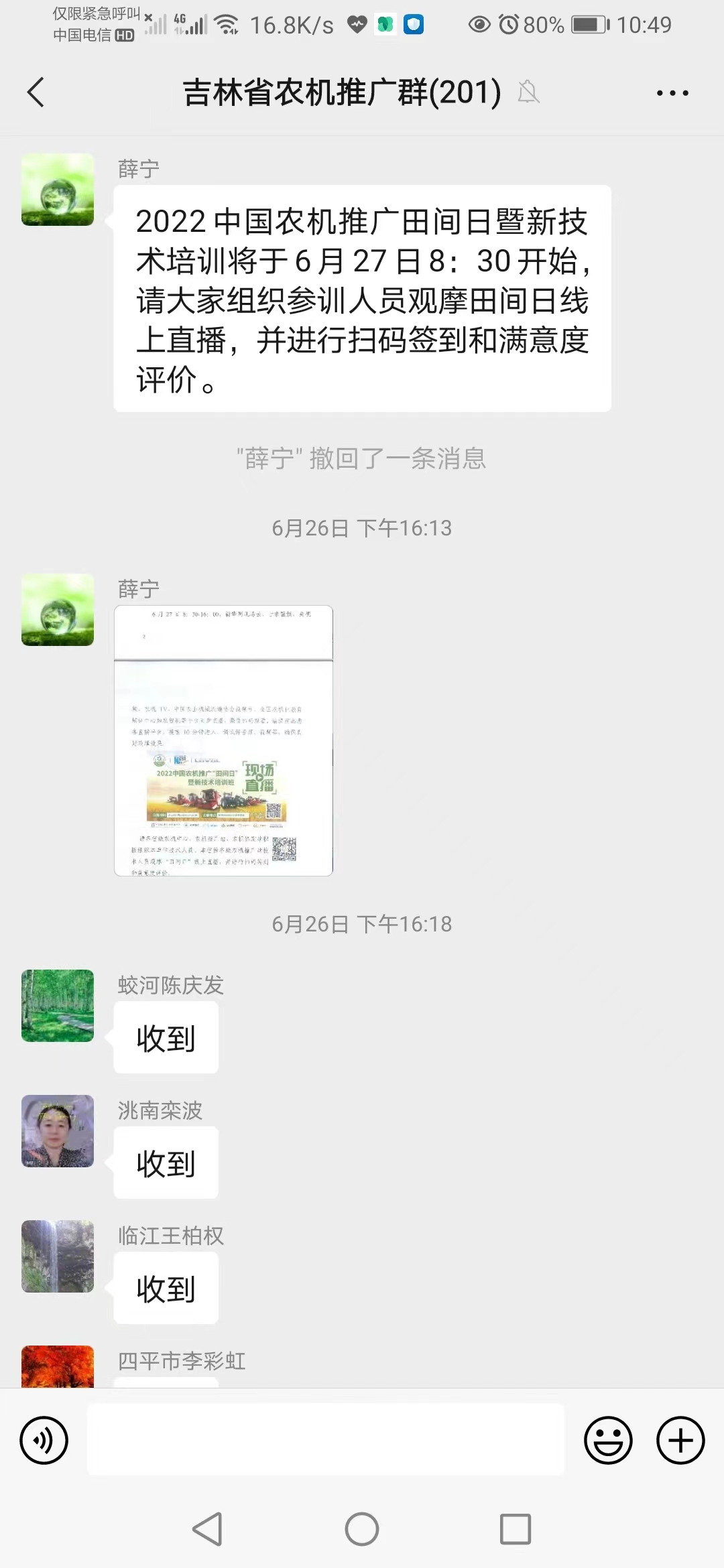Open the group chat options menu
Image resolution: width=724 pixels, height=1568 pixels.
tap(672, 92)
